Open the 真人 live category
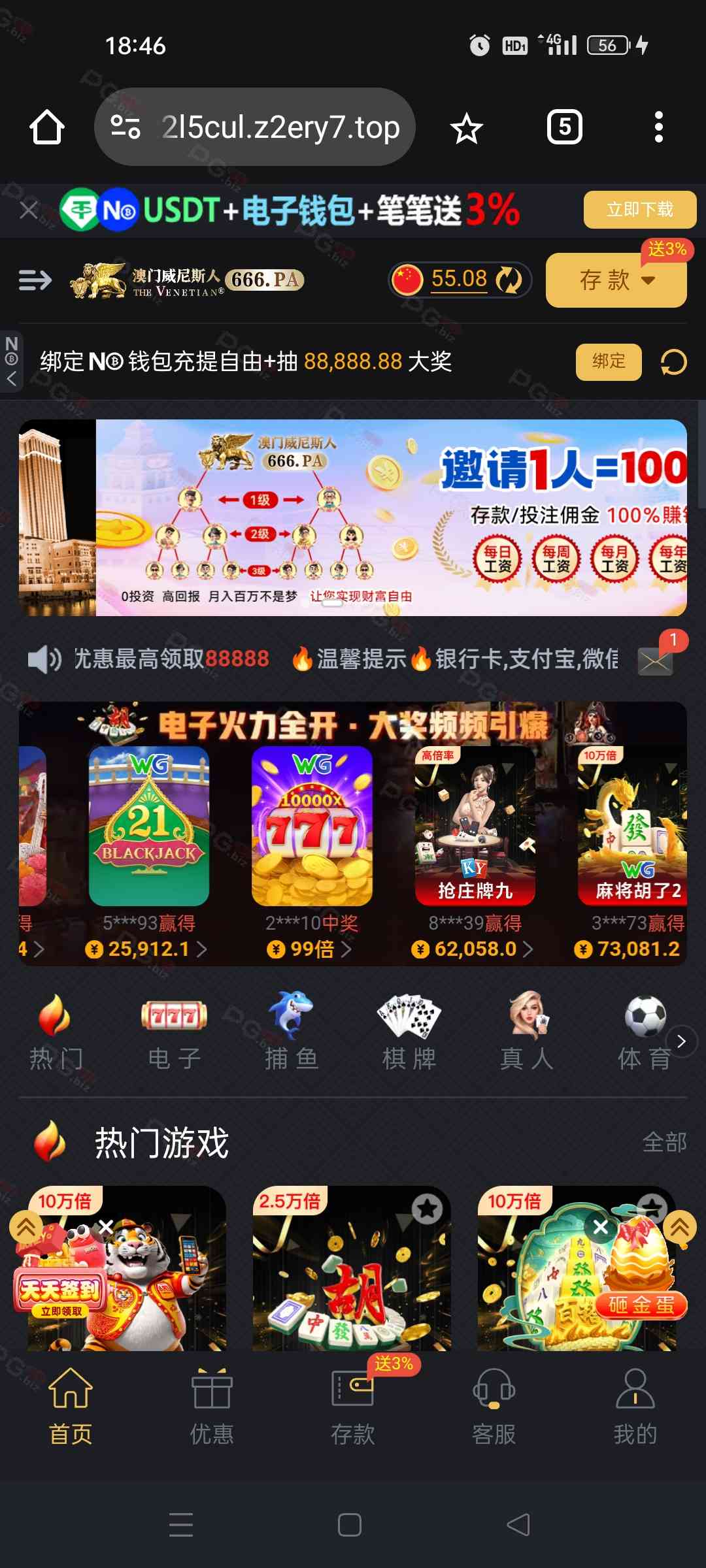706x1568 pixels. pyautogui.click(x=527, y=1032)
